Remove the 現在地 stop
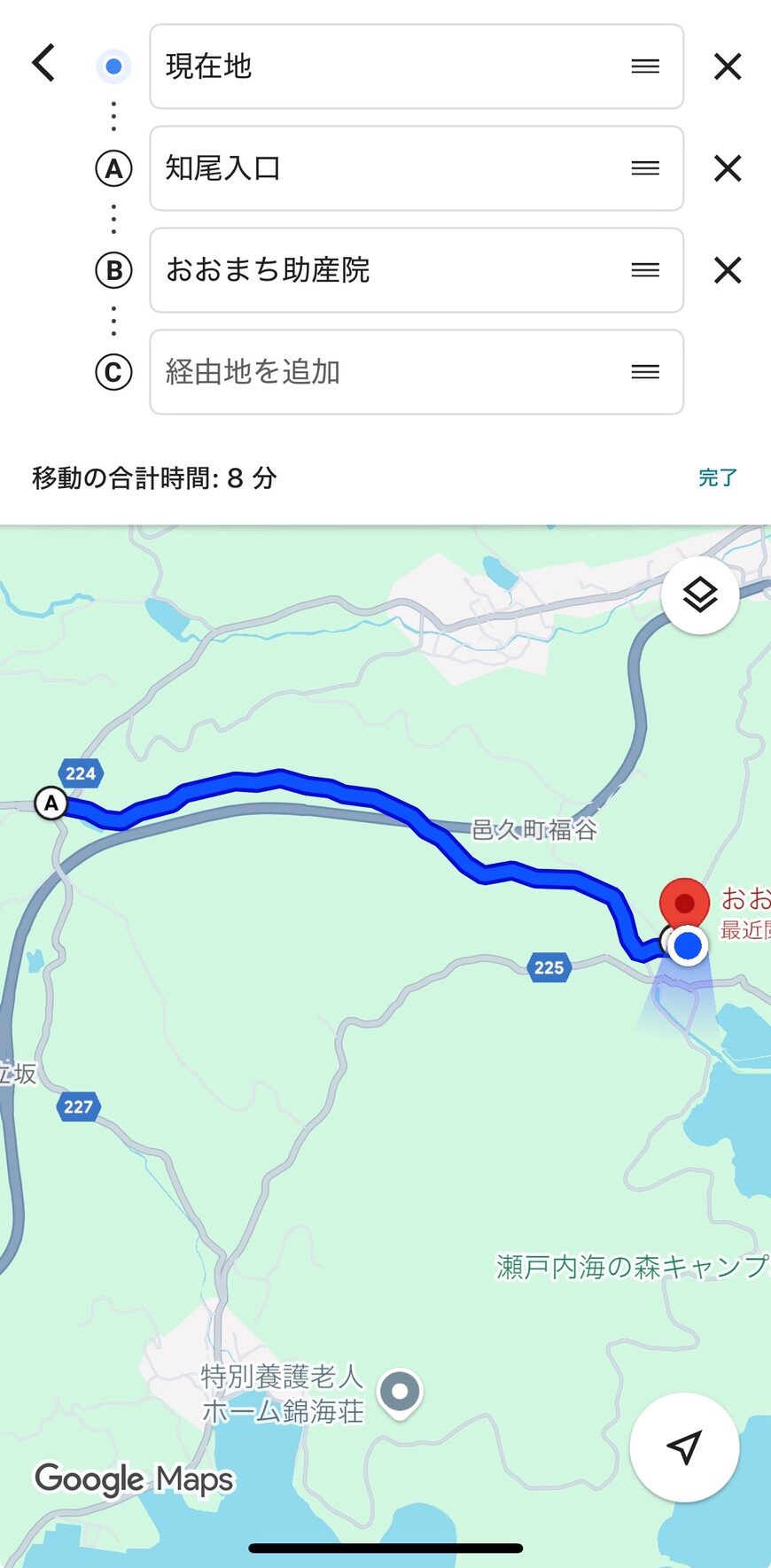771x1568 pixels. 728,66
